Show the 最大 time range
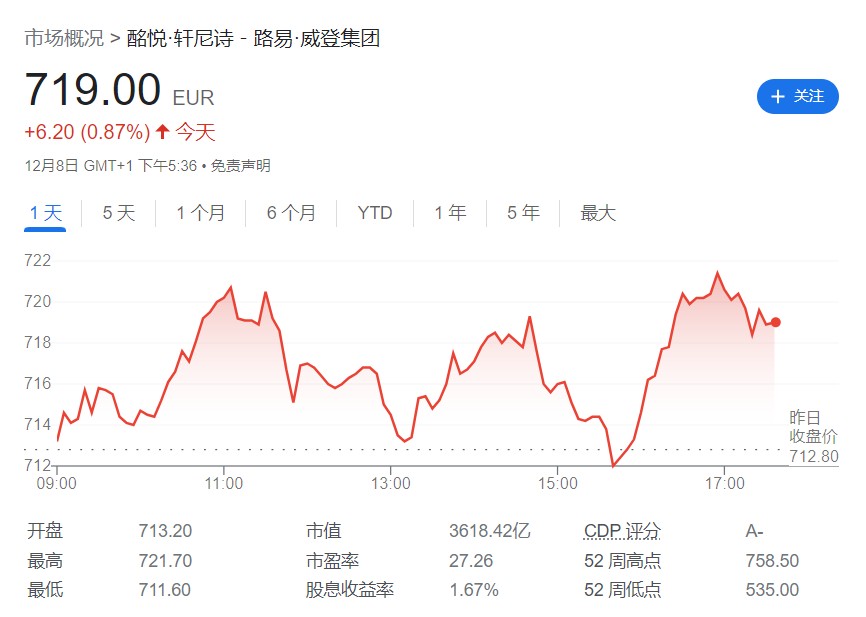The width and height of the screenshot is (866, 617). point(598,213)
